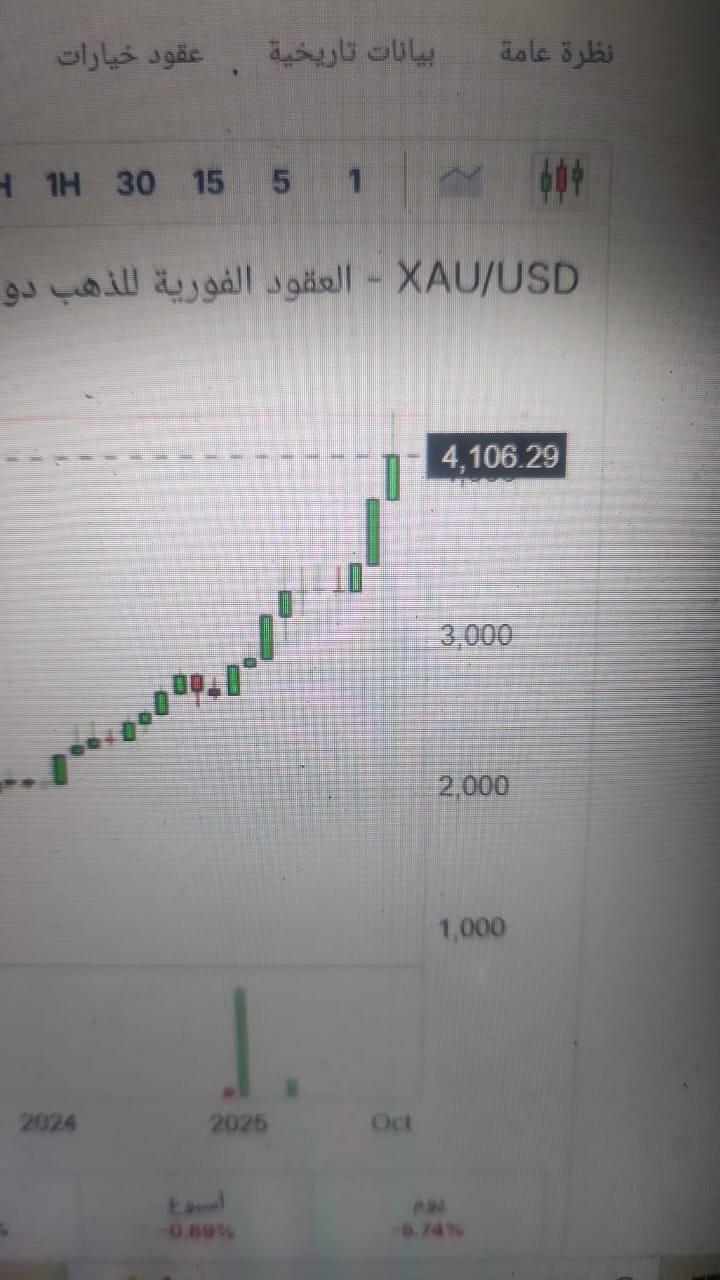Select the 5 minute timeframe

pyautogui.click(x=281, y=182)
